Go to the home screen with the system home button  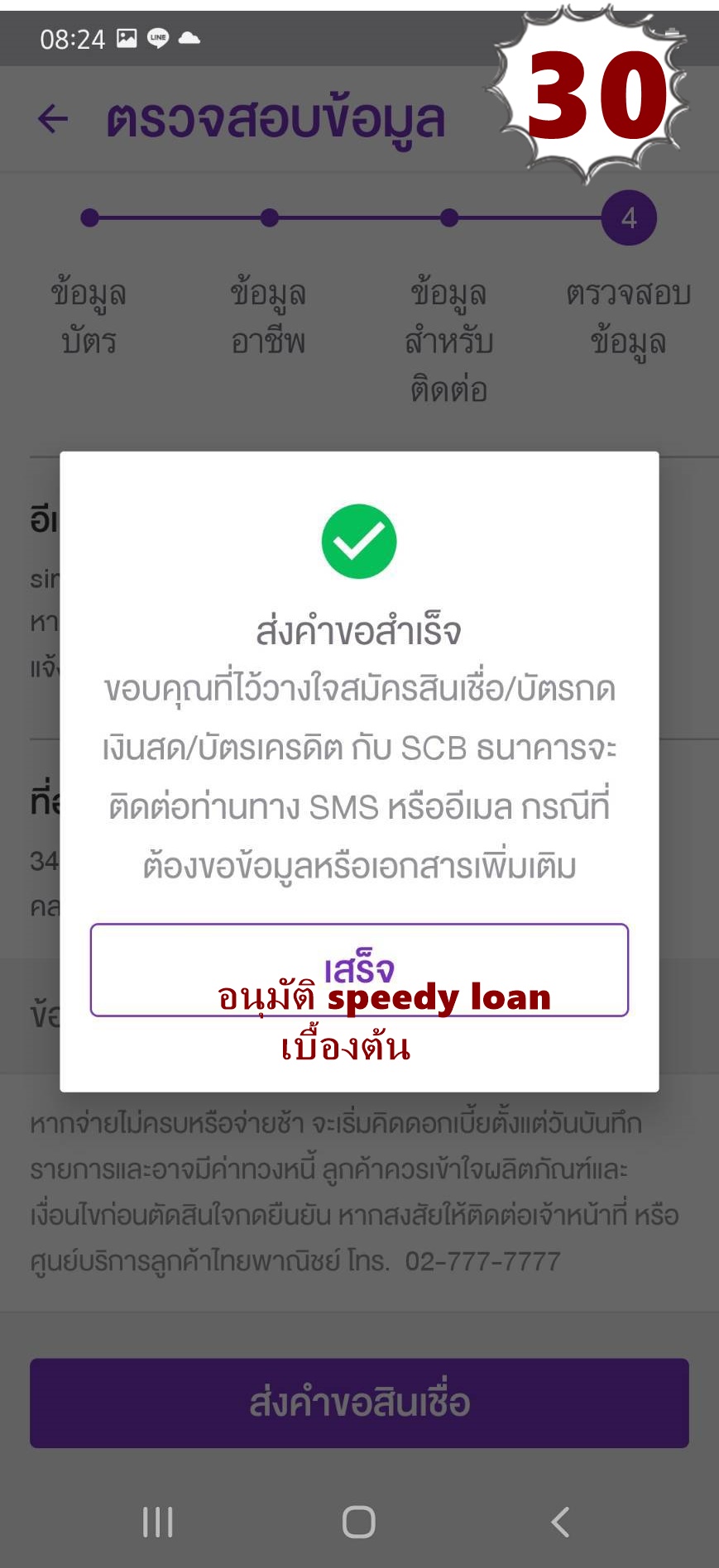tap(359, 1522)
